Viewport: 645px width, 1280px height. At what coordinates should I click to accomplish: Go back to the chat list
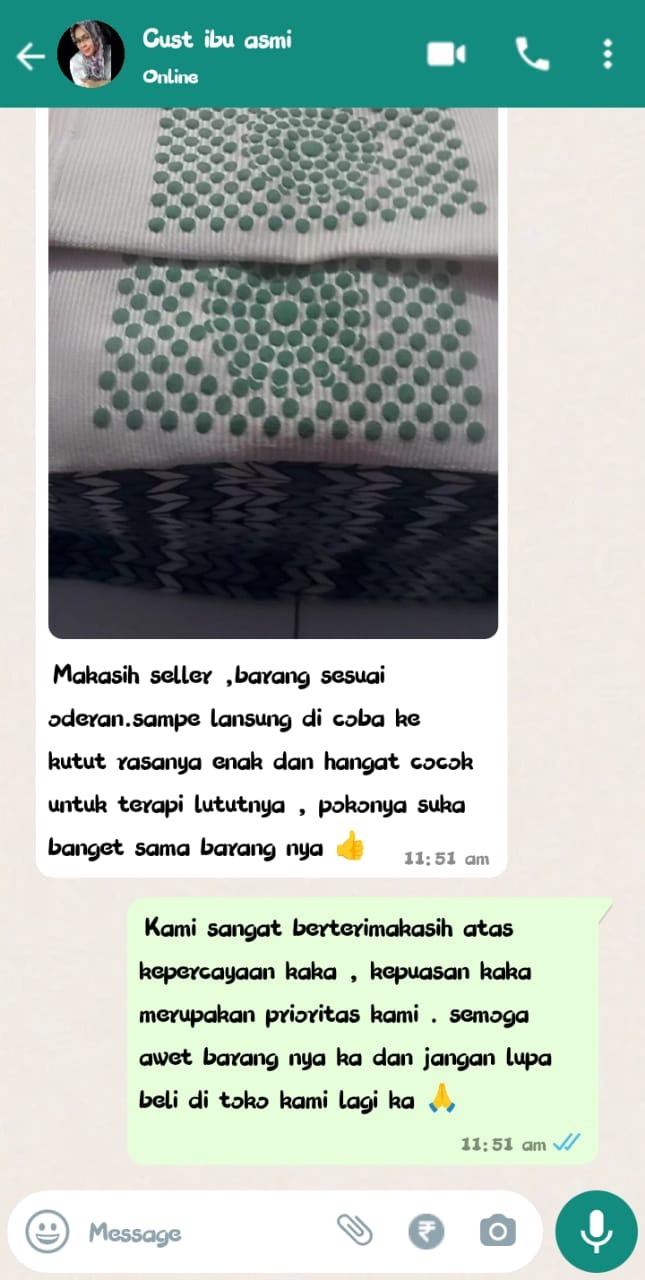tap(30, 56)
